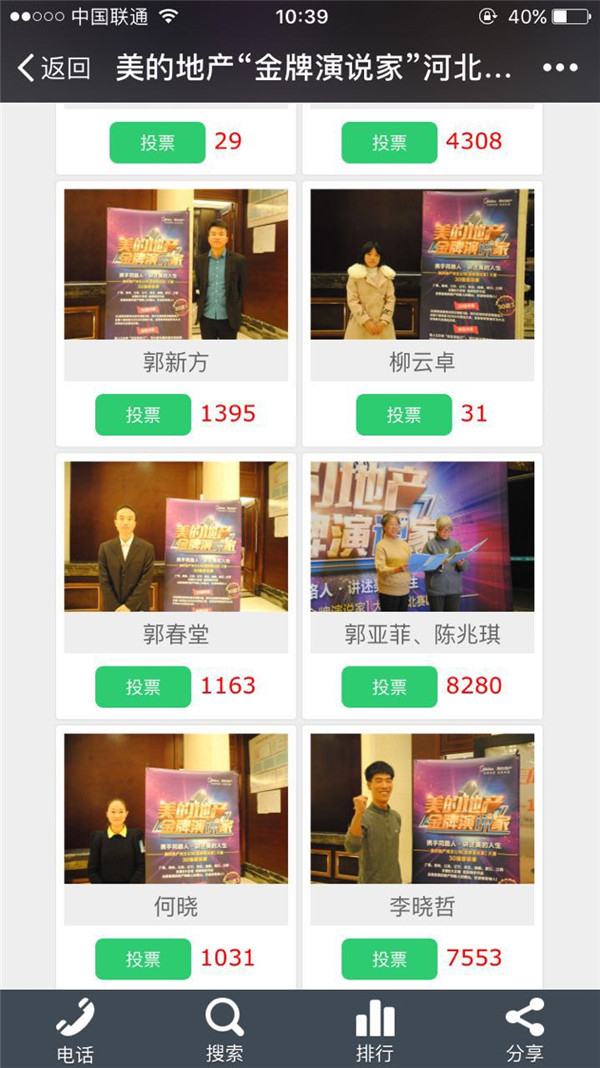Vote for 李晓哲
The image size is (600, 1068).
pos(389,959)
